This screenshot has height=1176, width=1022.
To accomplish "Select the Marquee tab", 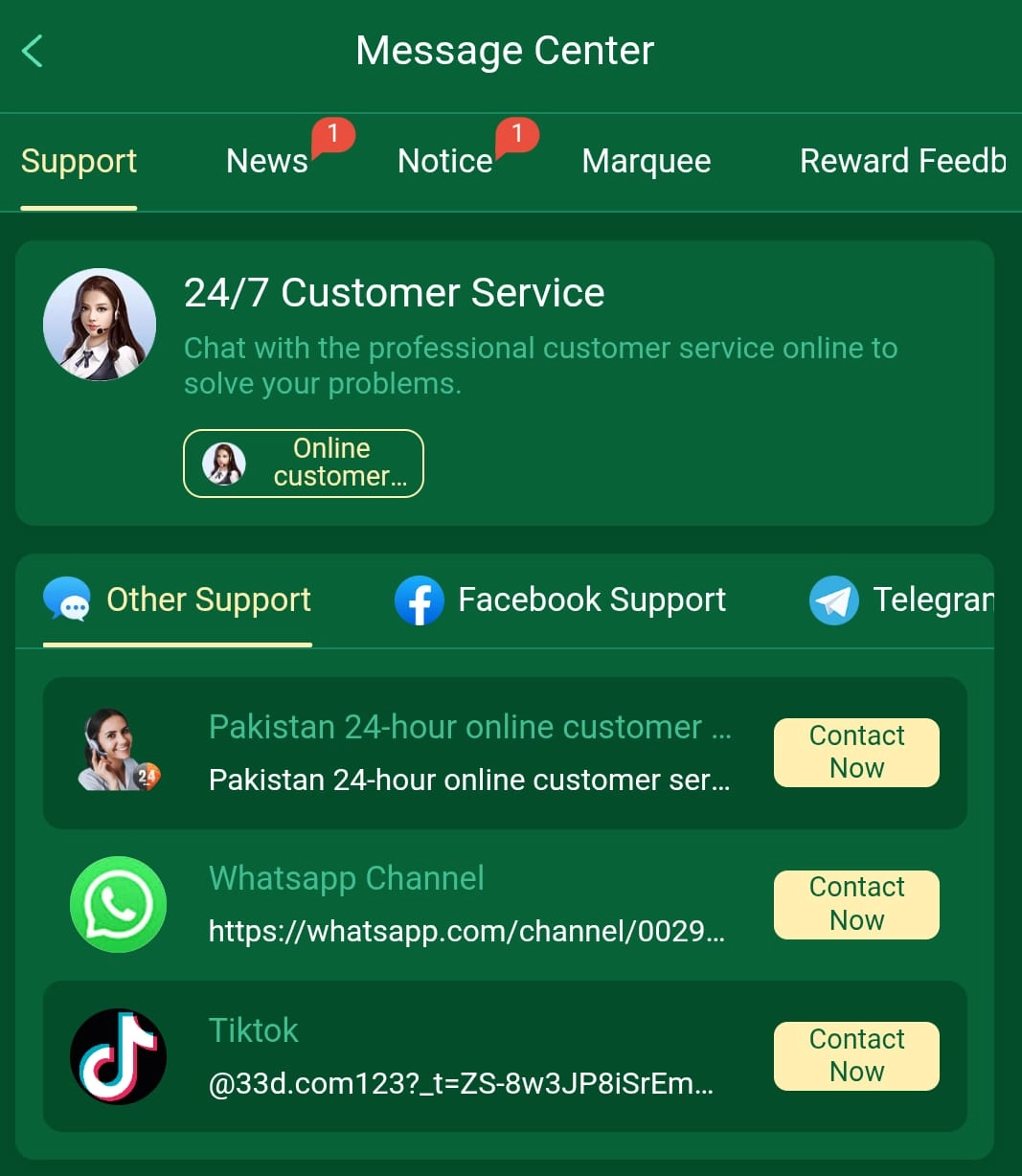I will [647, 161].
